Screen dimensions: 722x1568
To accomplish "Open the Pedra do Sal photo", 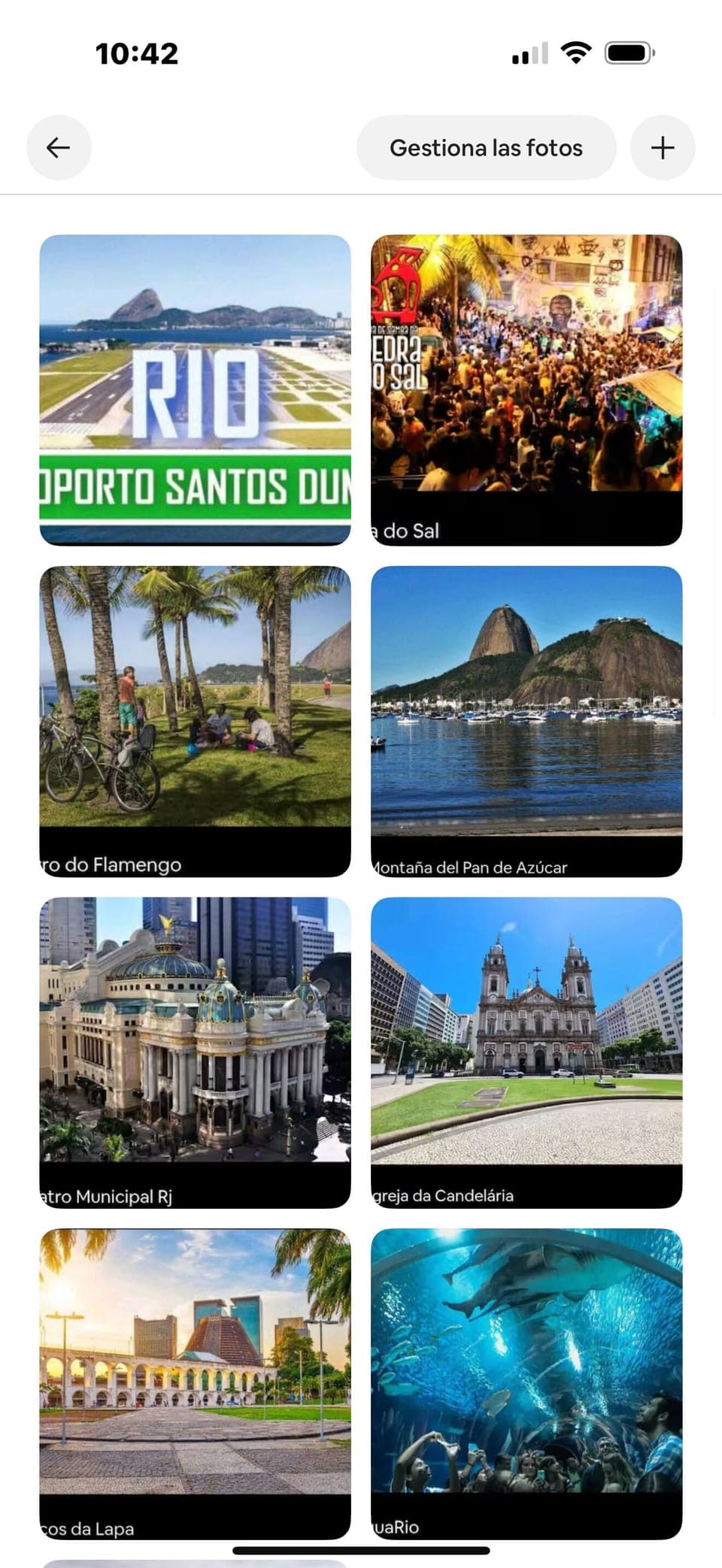I will [x=526, y=389].
